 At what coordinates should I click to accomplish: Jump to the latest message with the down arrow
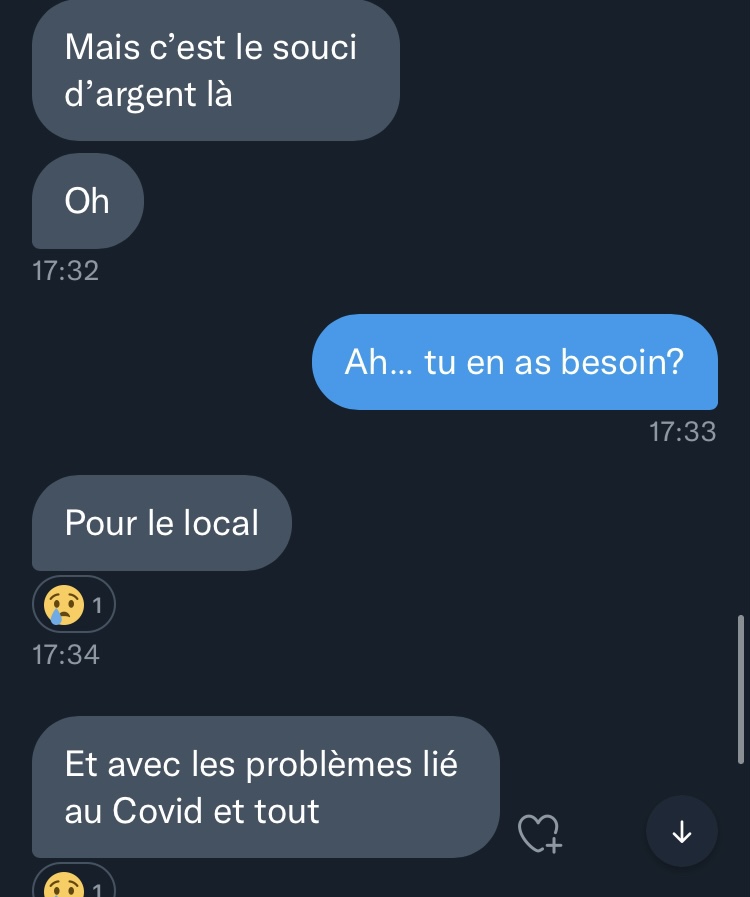[x=682, y=831]
